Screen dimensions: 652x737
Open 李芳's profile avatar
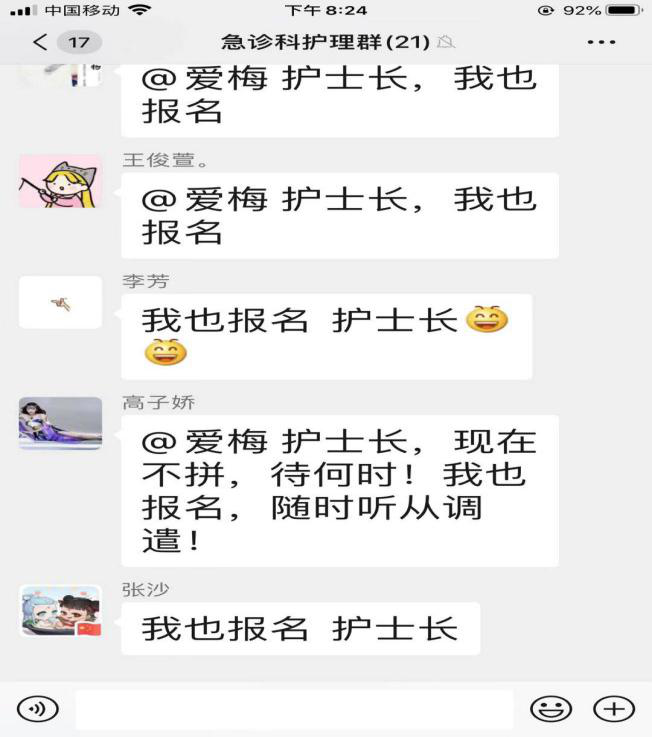tap(60, 303)
